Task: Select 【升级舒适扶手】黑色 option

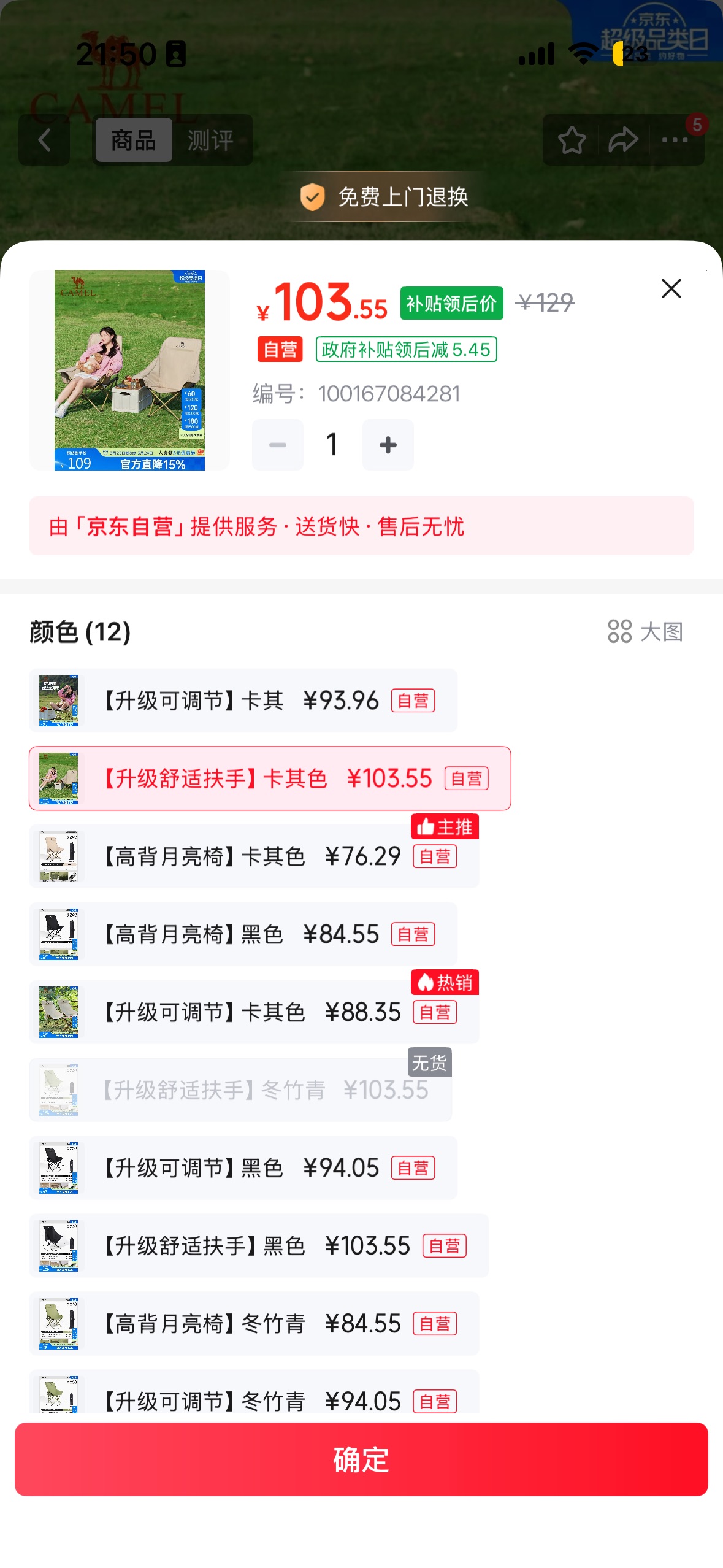Action: click(x=259, y=1245)
